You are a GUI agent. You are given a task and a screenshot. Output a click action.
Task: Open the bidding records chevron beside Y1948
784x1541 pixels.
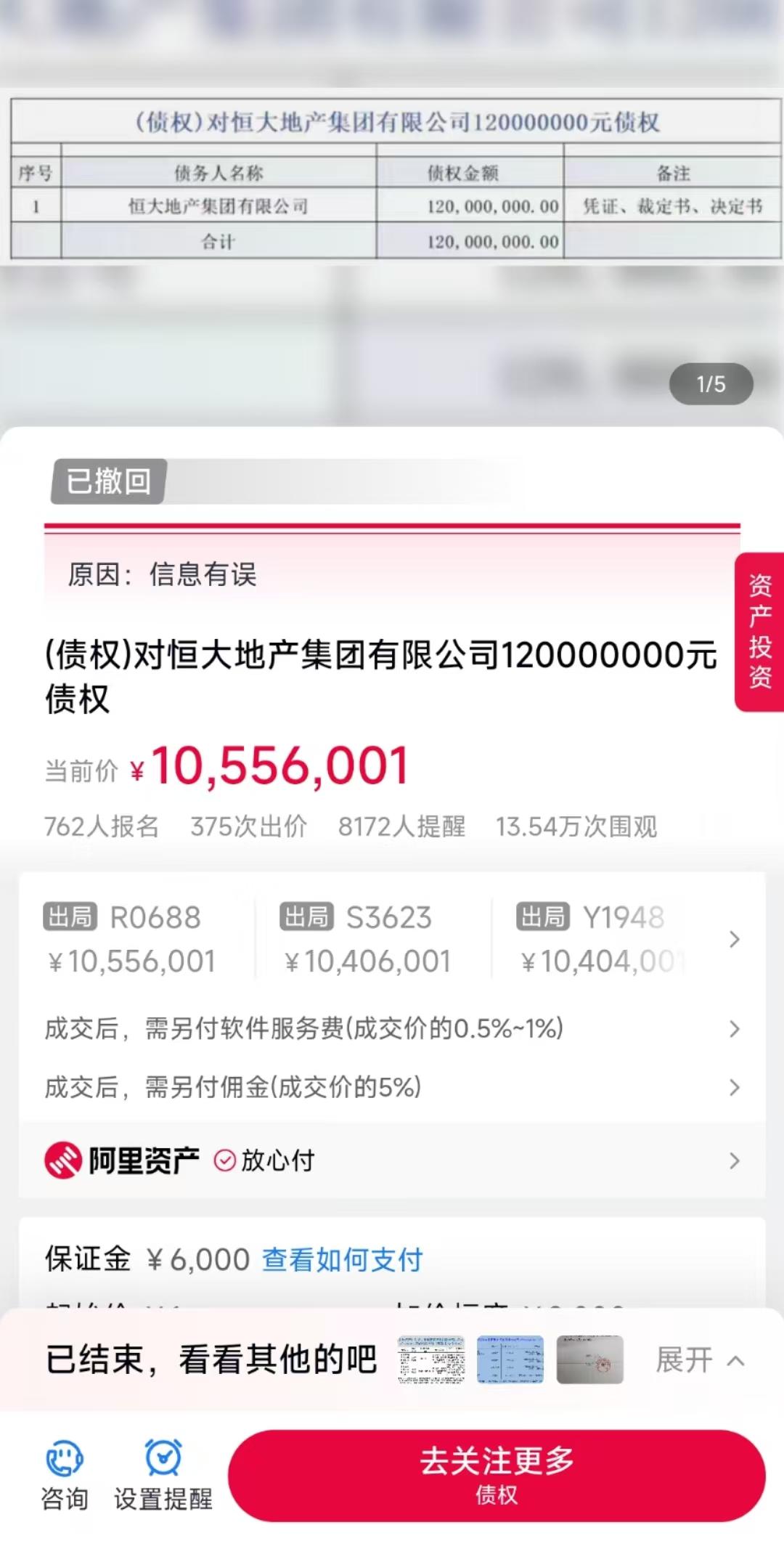tap(734, 939)
